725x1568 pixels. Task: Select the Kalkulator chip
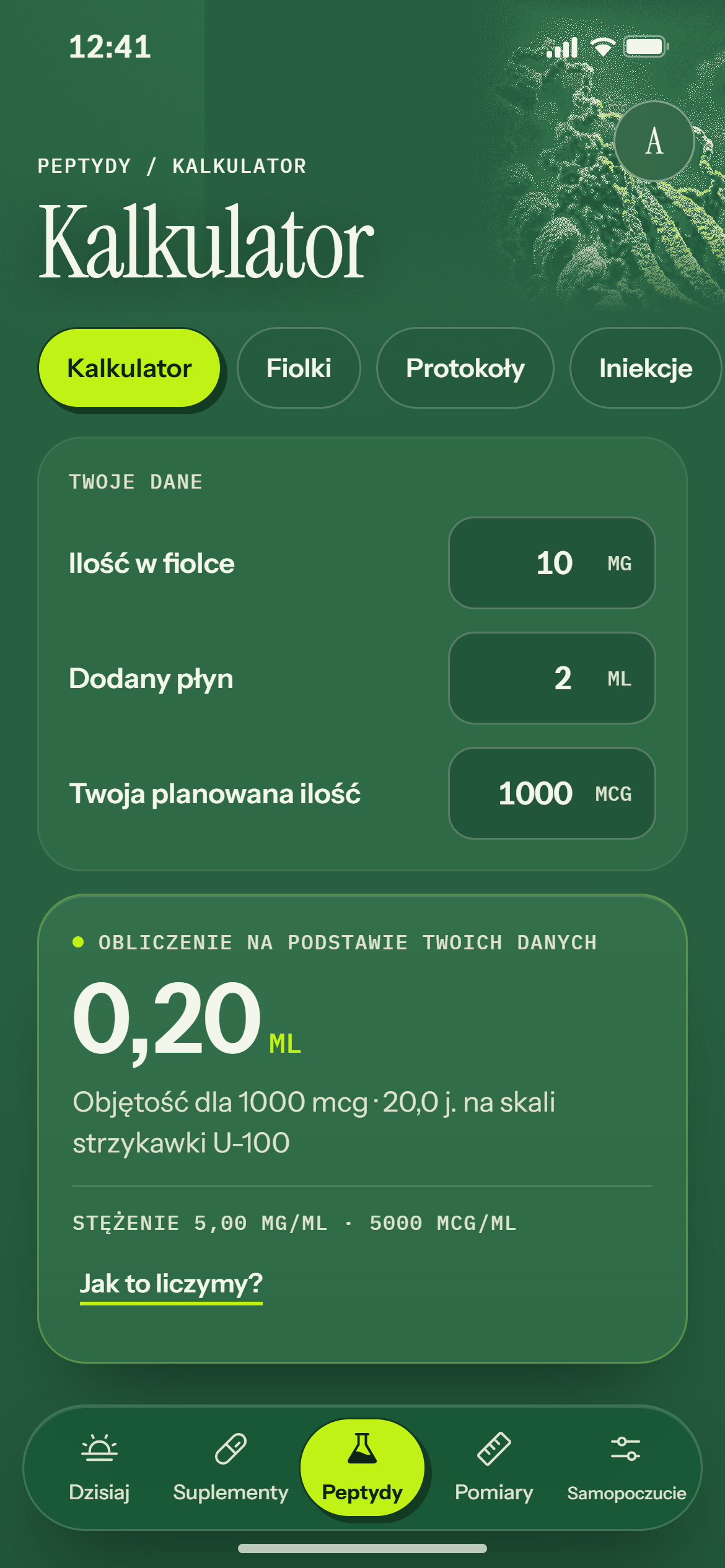pyautogui.click(x=130, y=368)
